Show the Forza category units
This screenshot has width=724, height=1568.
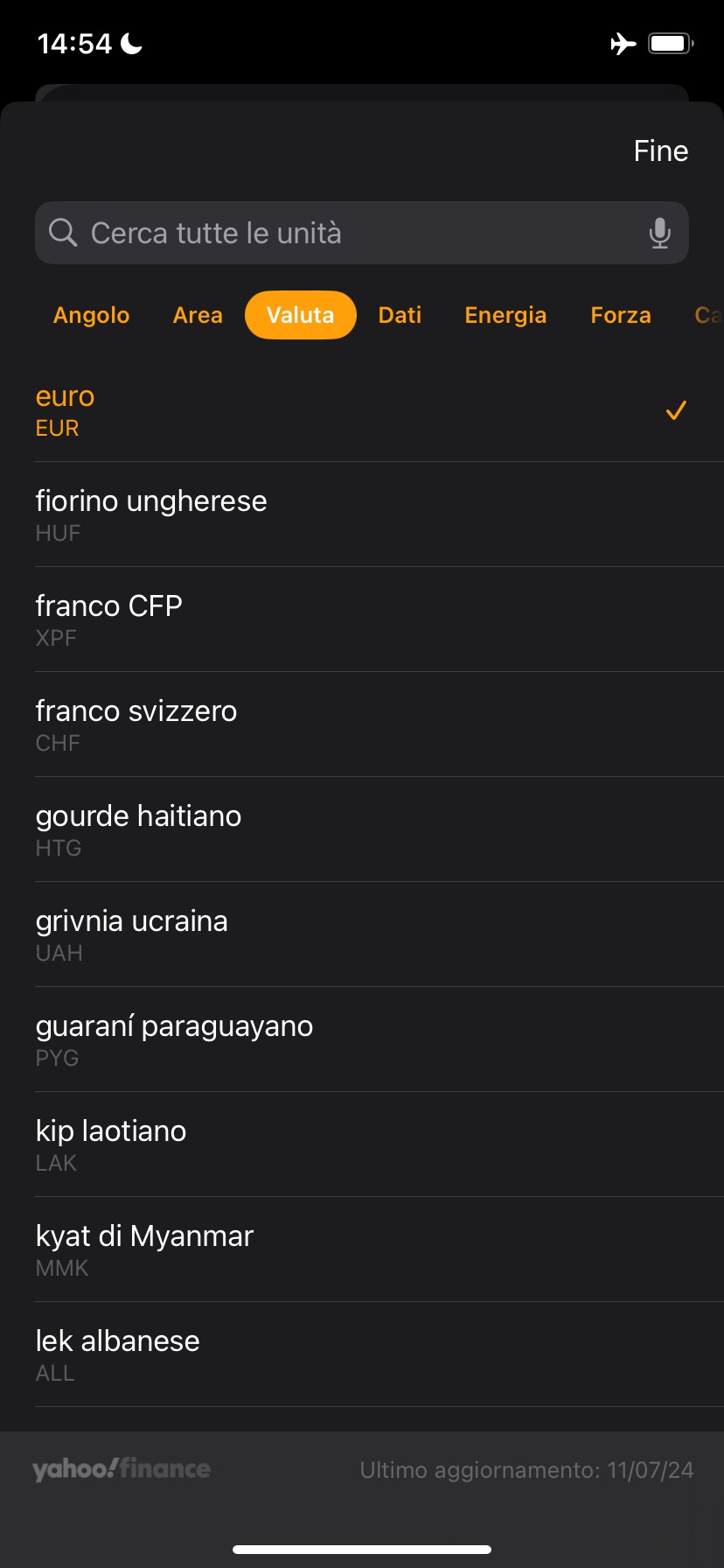point(621,315)
